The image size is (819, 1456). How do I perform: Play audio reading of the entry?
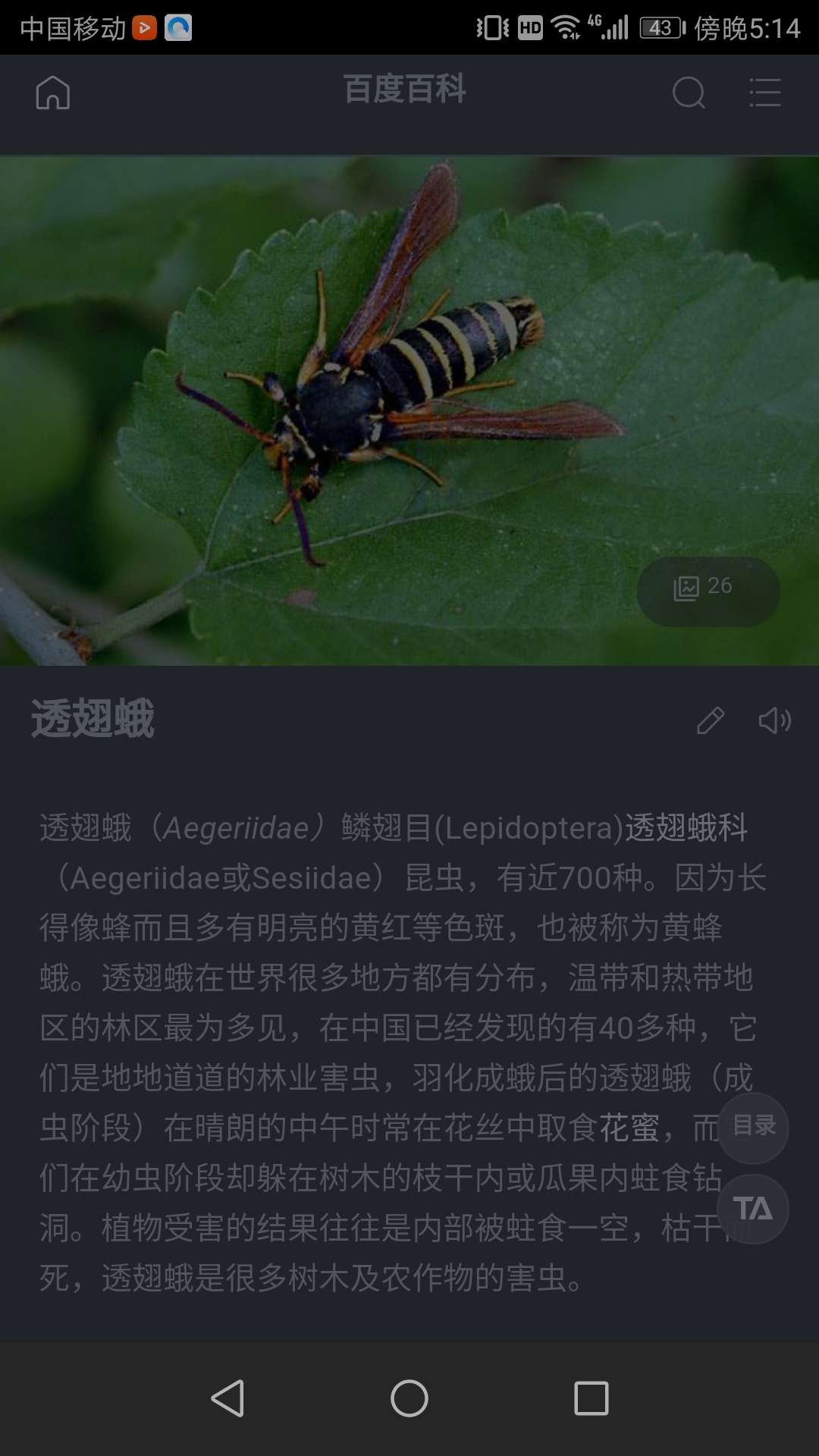775,720
